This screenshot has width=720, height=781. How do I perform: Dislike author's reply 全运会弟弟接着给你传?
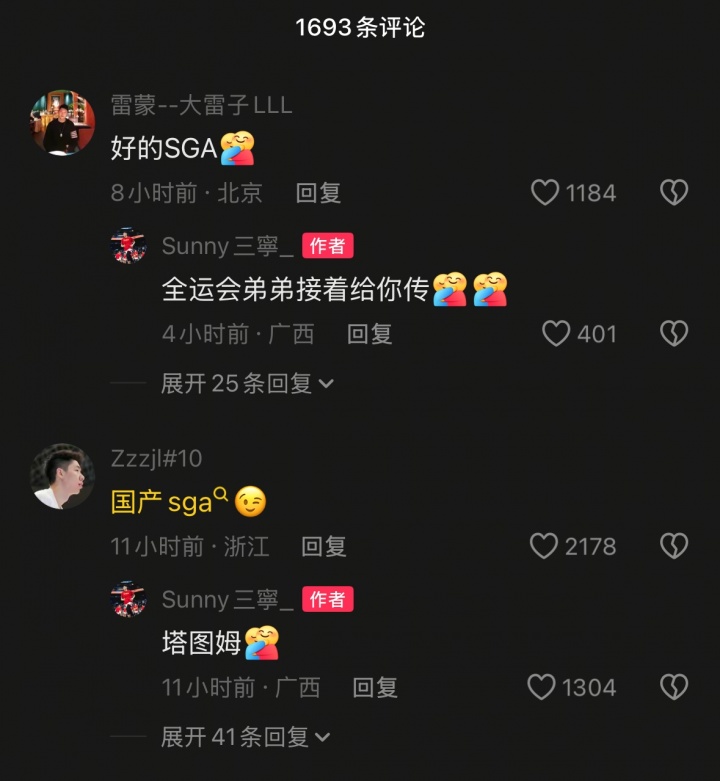coord(674,334)
